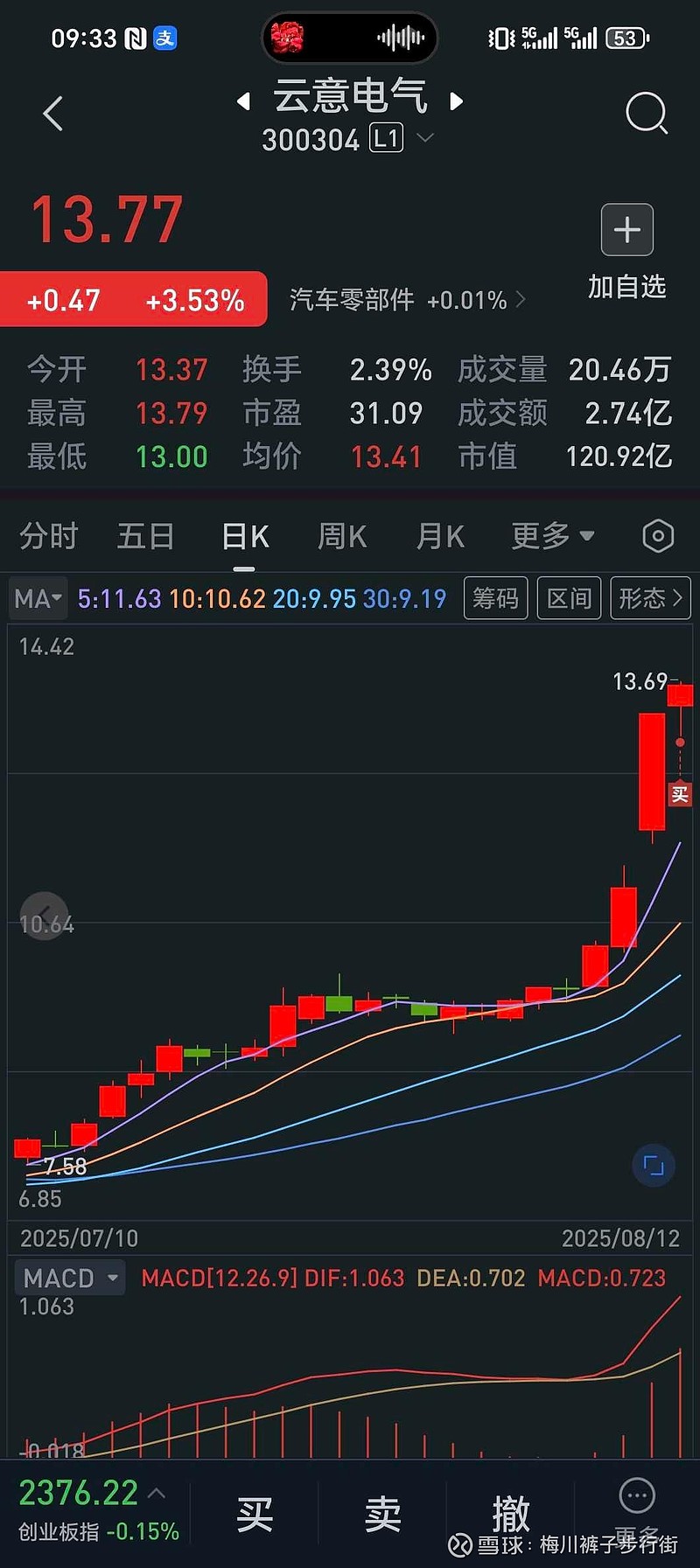Viewport: 700px width, 1568px height.
Task: Open the MA indicator dropdown
Action: pos(38,599)
